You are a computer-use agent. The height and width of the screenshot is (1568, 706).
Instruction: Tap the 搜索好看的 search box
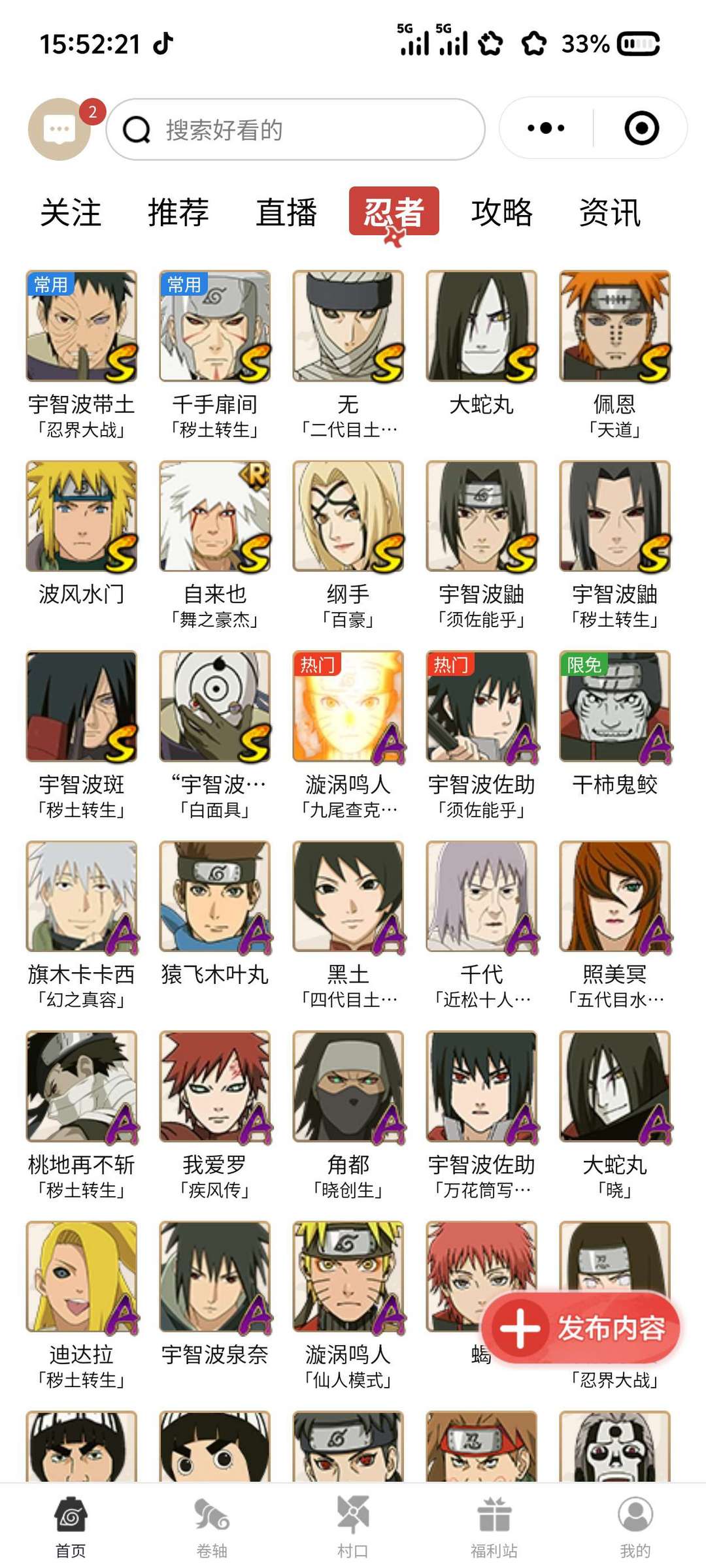tap(295, 129)
